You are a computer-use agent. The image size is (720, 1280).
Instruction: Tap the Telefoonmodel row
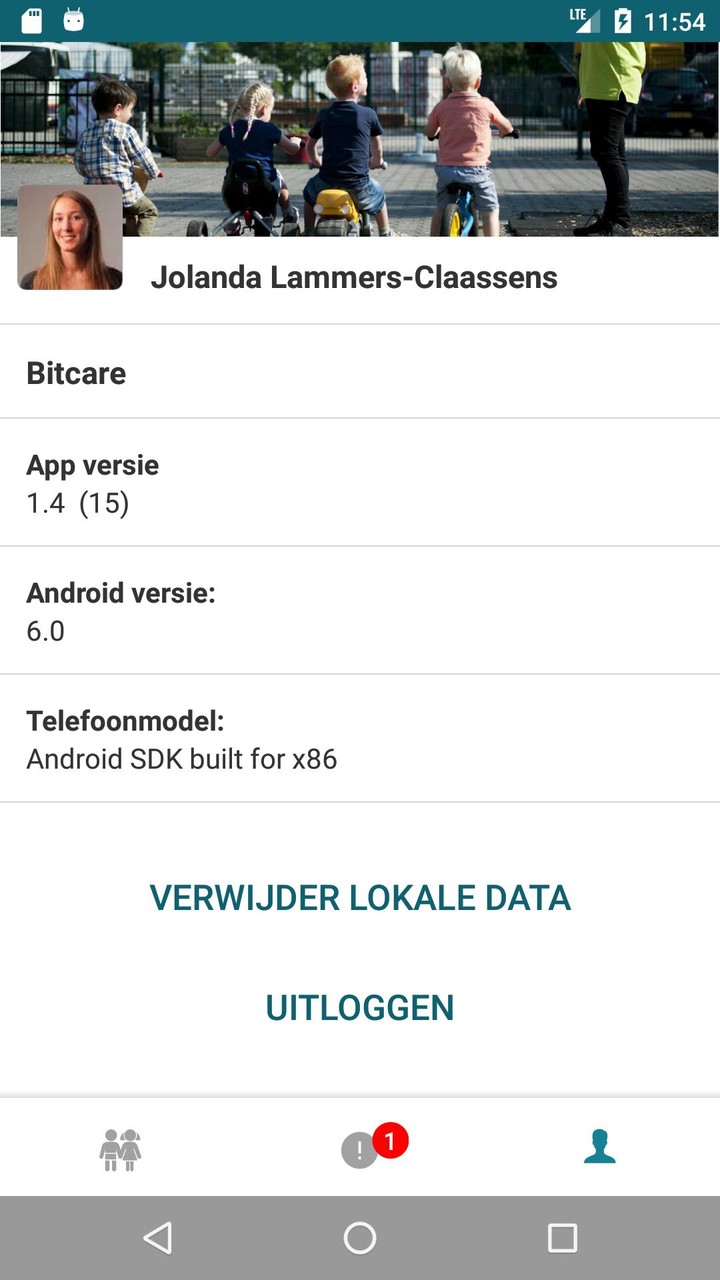coord(360,739)
